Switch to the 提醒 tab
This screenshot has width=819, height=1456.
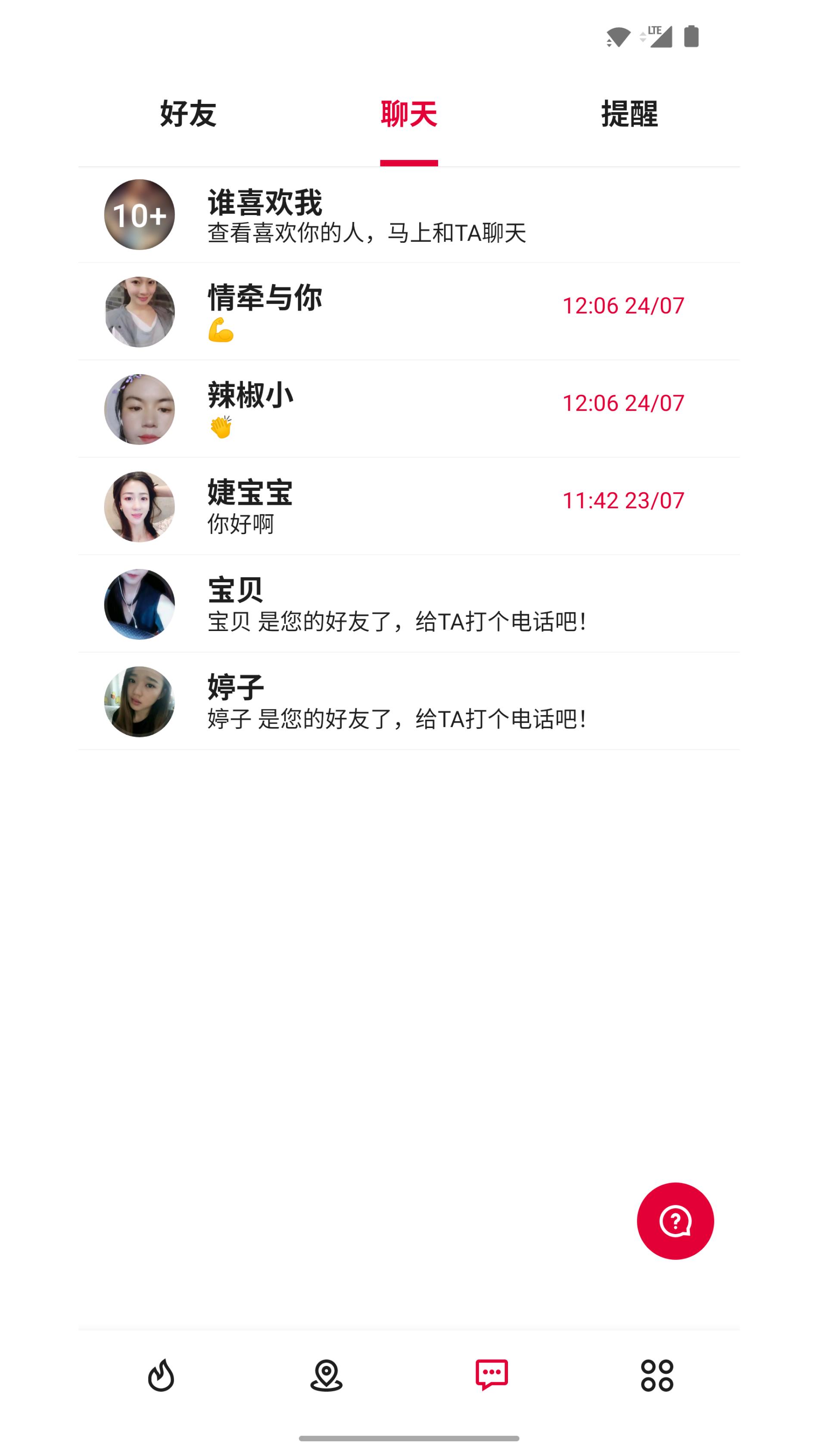point(629,114)
